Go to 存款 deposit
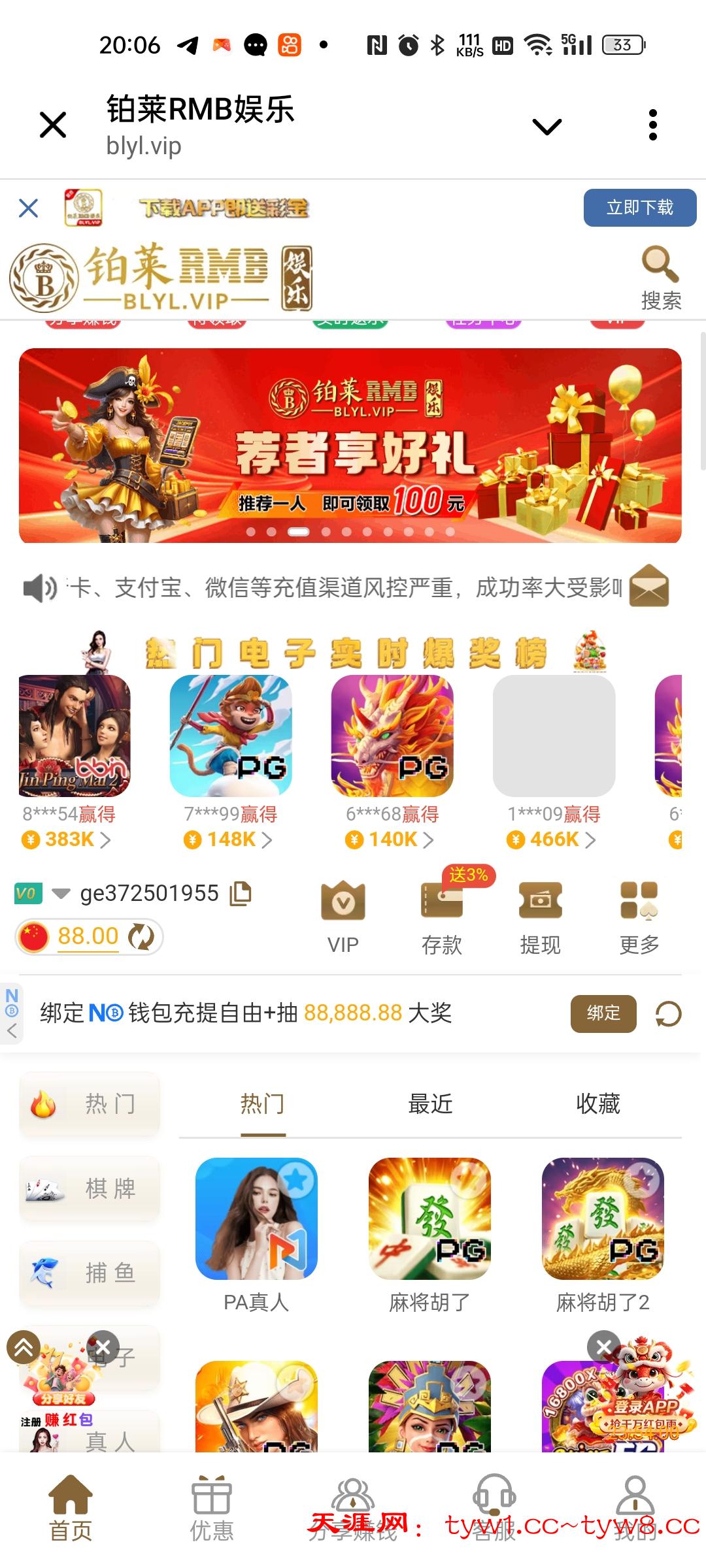706x1568 pixels. 442,916
